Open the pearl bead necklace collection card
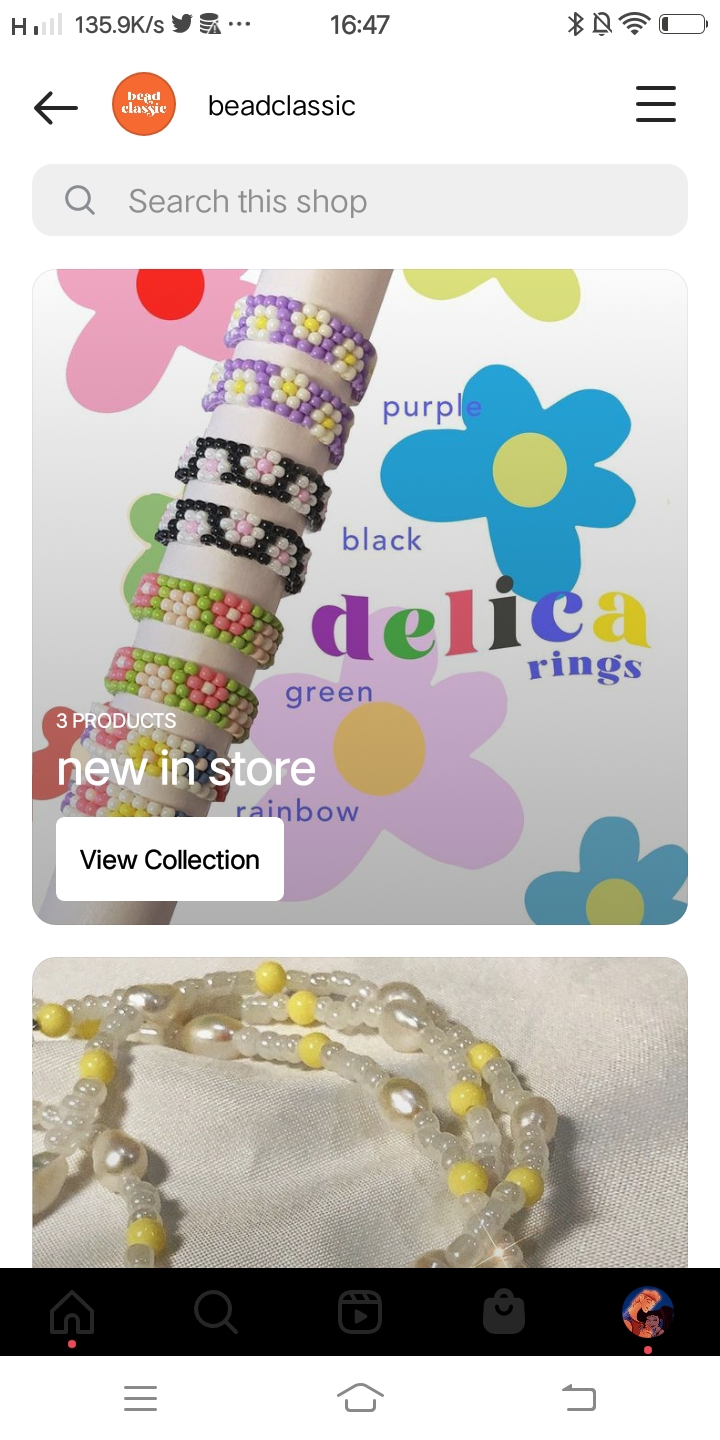Image resolution: width=720 pixels, height=1440 pixels. (360, 1112)
